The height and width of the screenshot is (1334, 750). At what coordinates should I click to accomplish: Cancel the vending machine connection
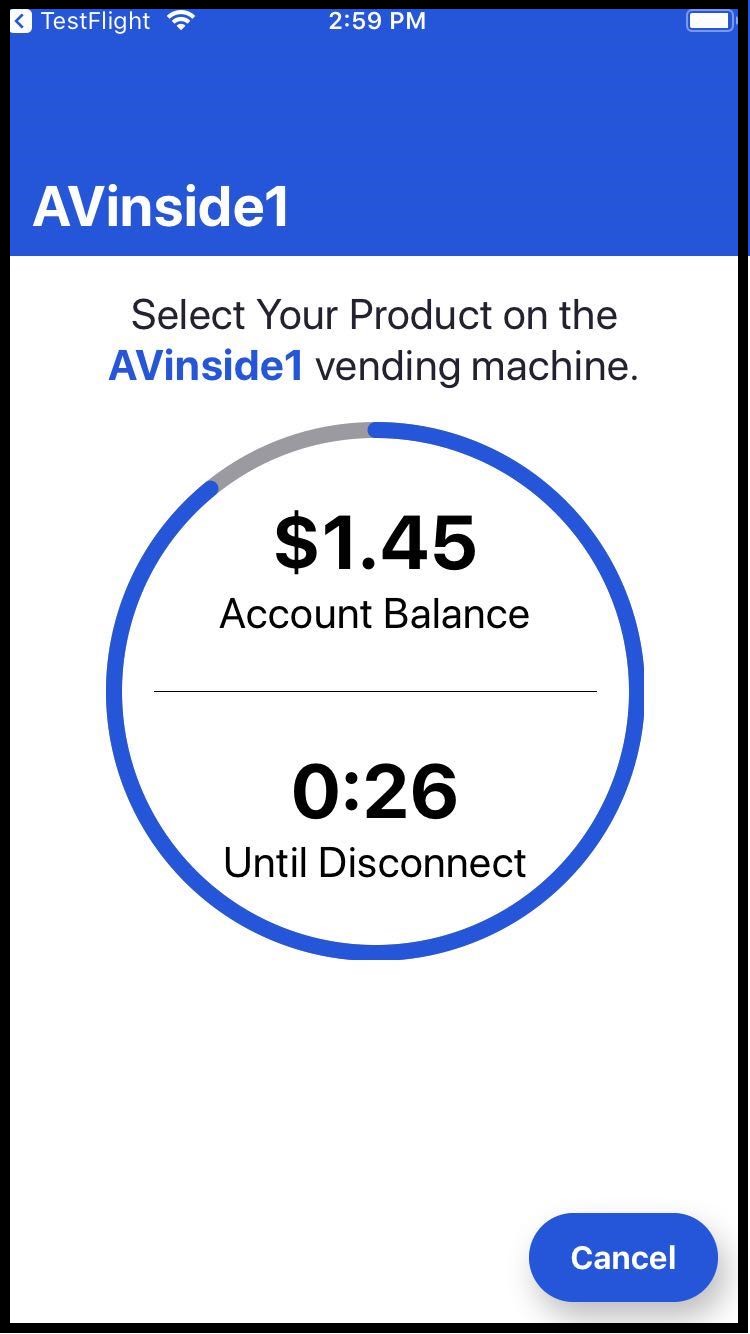623,1257
